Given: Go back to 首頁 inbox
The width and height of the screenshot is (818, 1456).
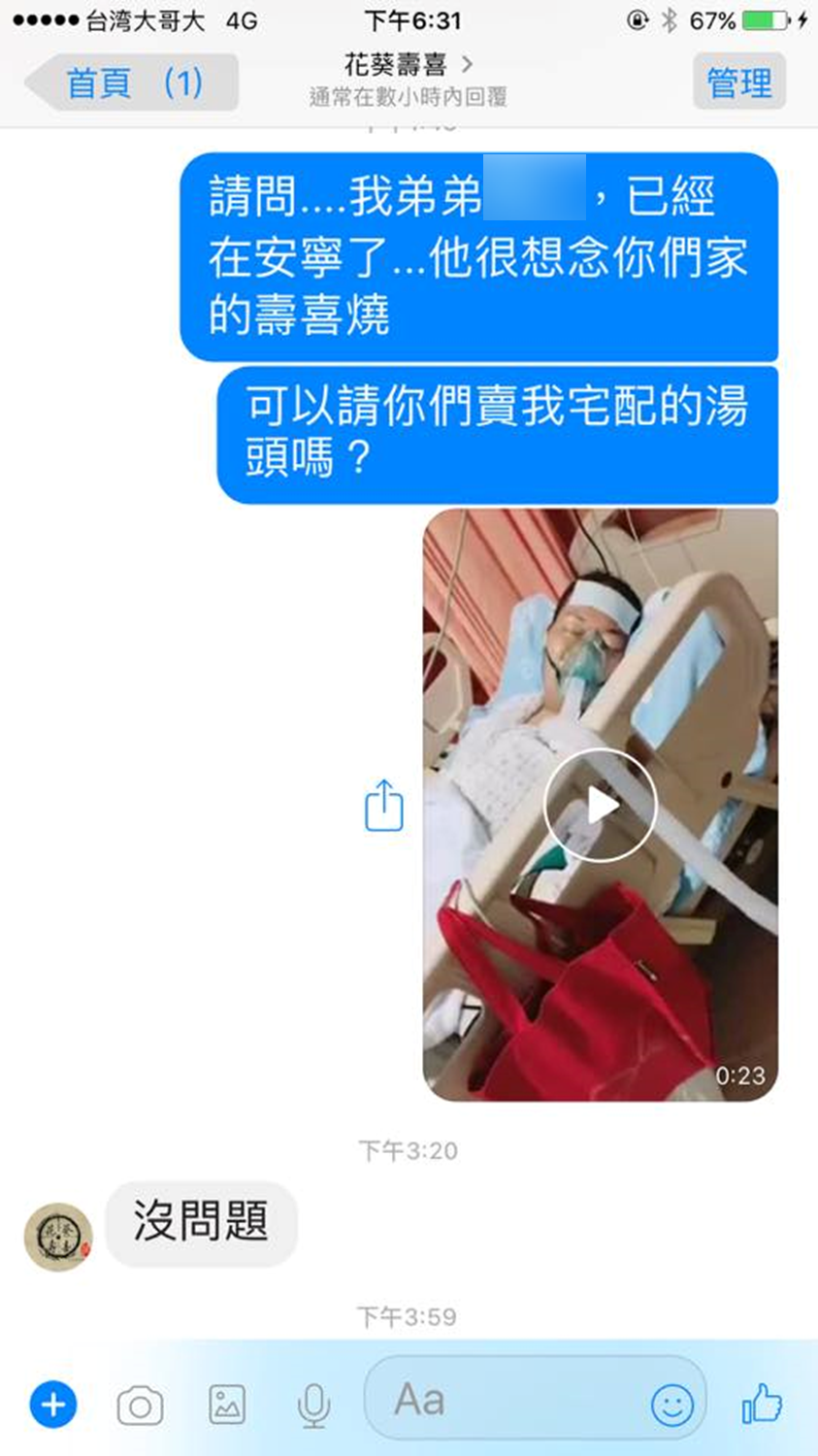Looking at the screenshot, I should (132, 83).
